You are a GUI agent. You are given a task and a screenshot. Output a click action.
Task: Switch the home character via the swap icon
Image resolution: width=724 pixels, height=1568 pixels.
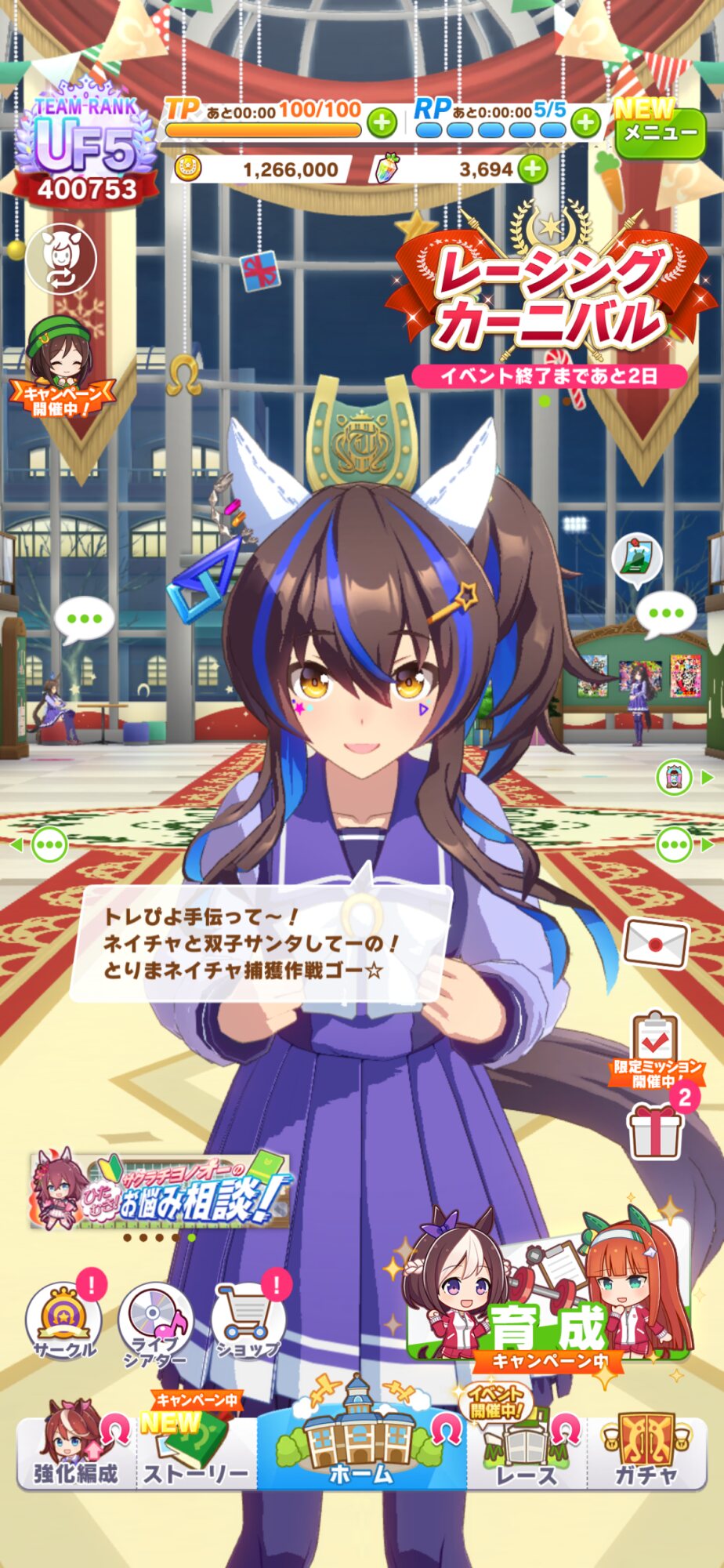tap(61, 259)
